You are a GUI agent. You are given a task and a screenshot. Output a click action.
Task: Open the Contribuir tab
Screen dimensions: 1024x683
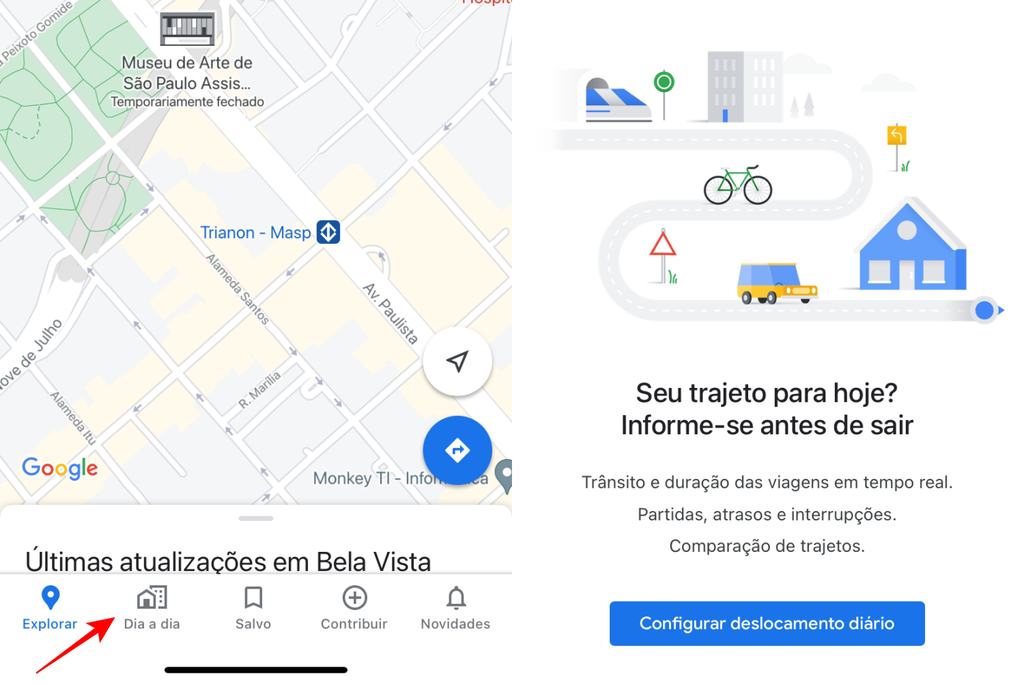354,608
